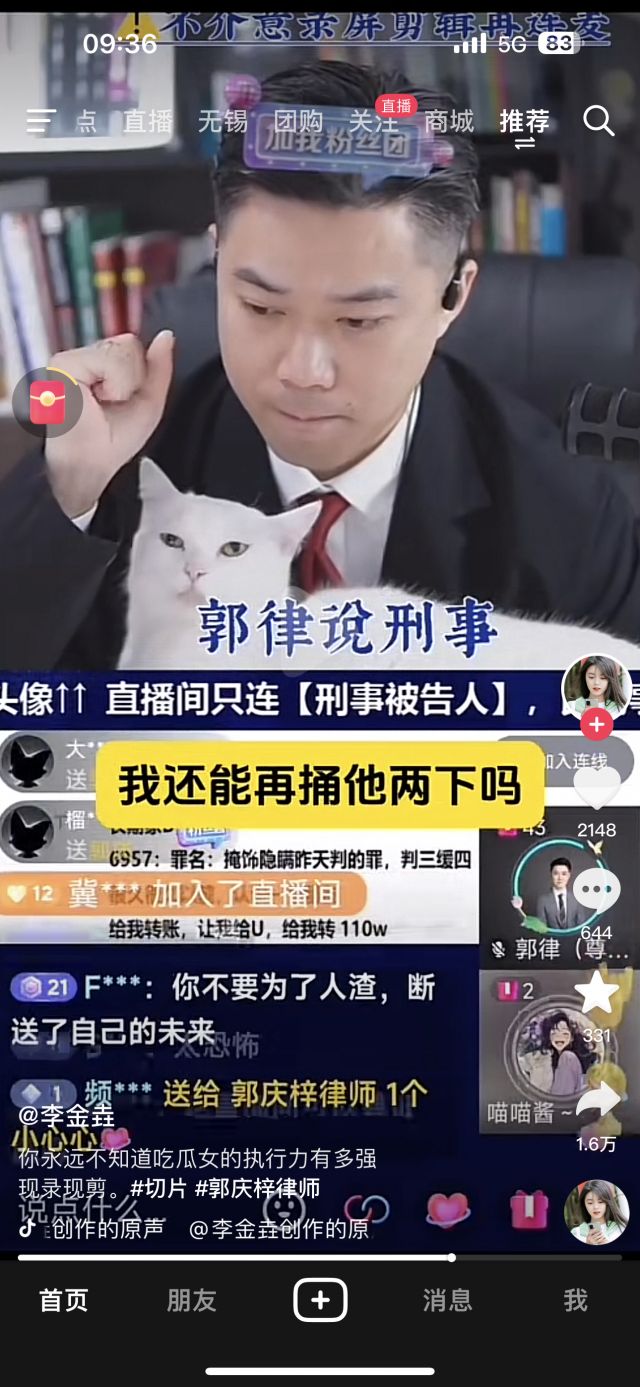Switch to the 无锡 tab

pyautogui.click(x=222, y=122)
